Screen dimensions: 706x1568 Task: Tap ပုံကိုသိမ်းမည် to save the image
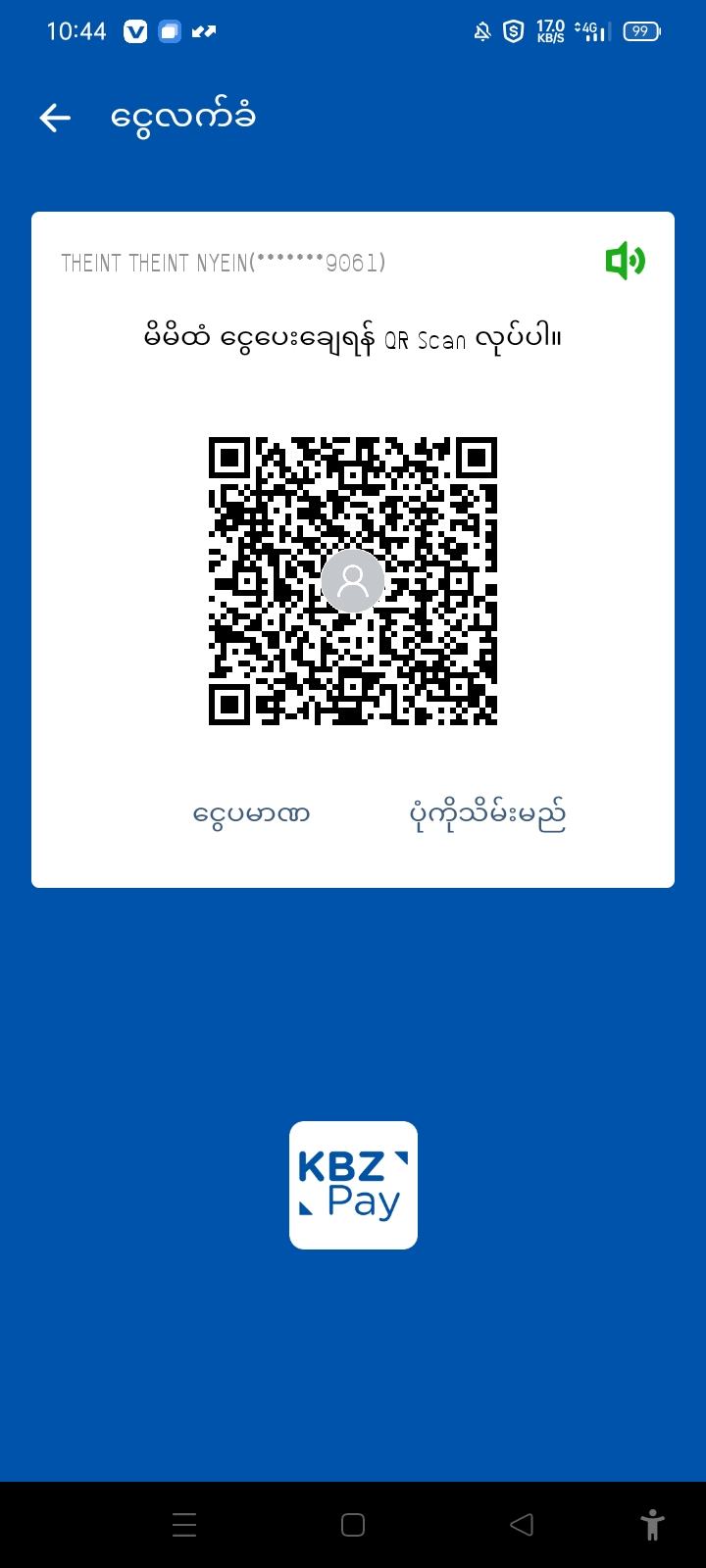pos(487,814)
